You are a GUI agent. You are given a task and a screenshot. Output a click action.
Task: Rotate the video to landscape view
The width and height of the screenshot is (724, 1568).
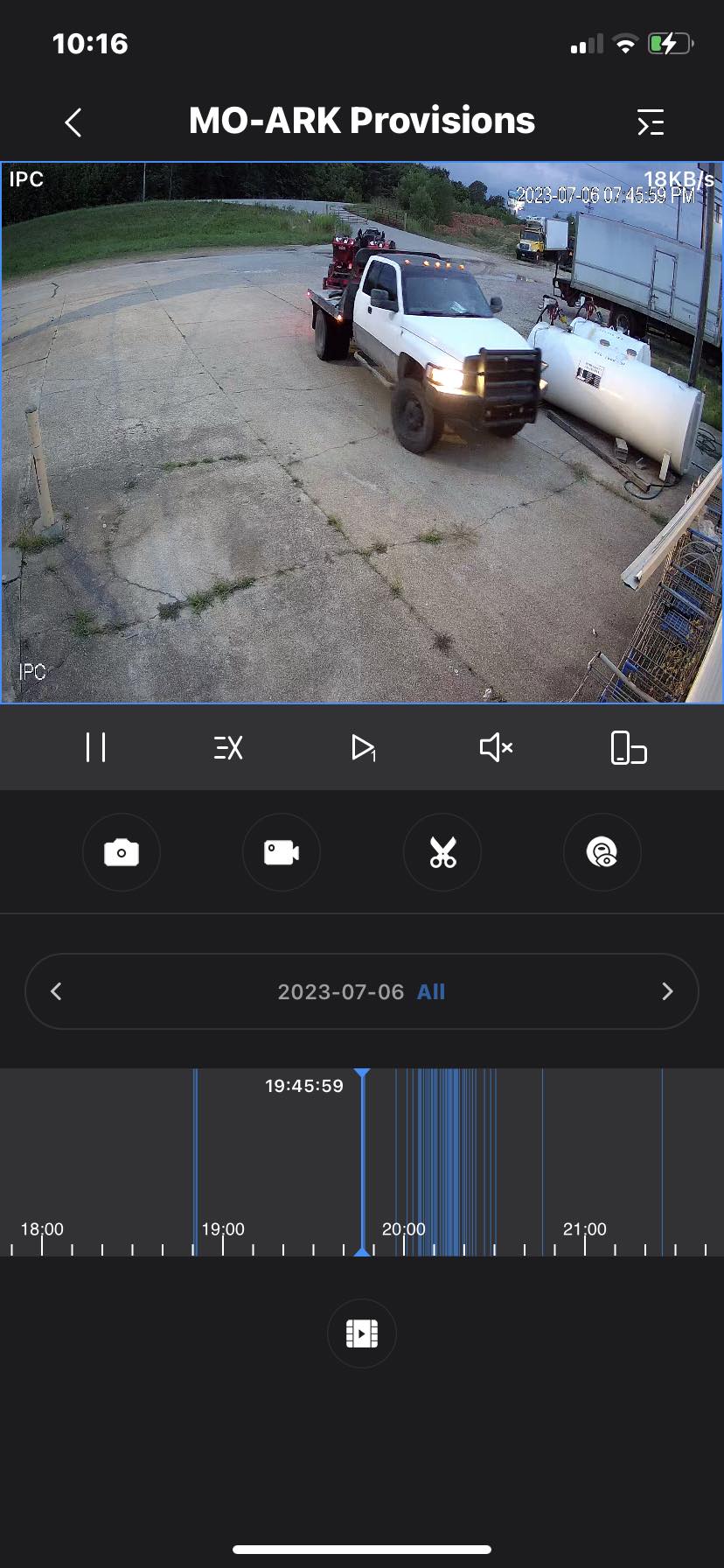628,748
